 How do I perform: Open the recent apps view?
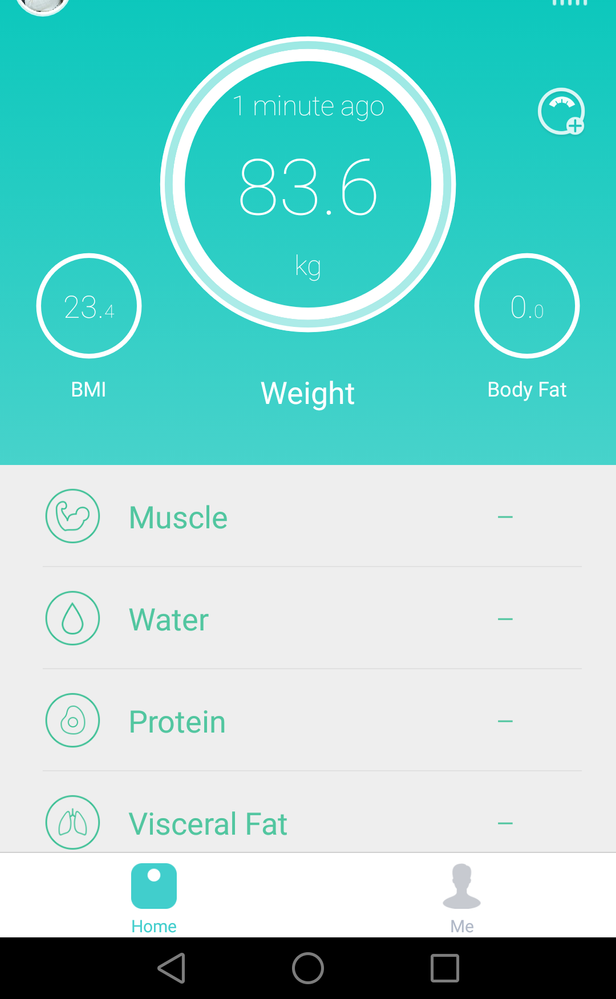click(444, 968)
